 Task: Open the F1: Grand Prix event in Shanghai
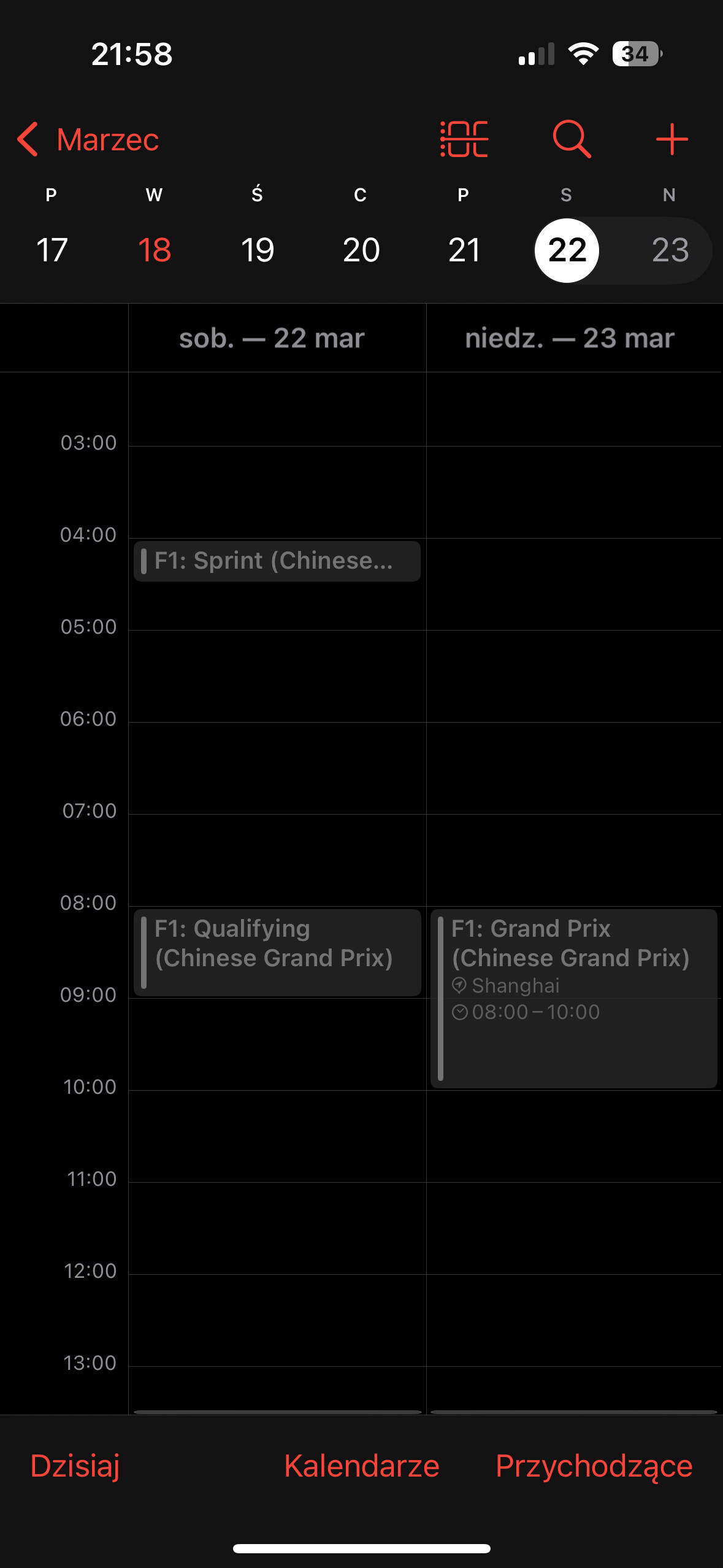click(573, 997)
